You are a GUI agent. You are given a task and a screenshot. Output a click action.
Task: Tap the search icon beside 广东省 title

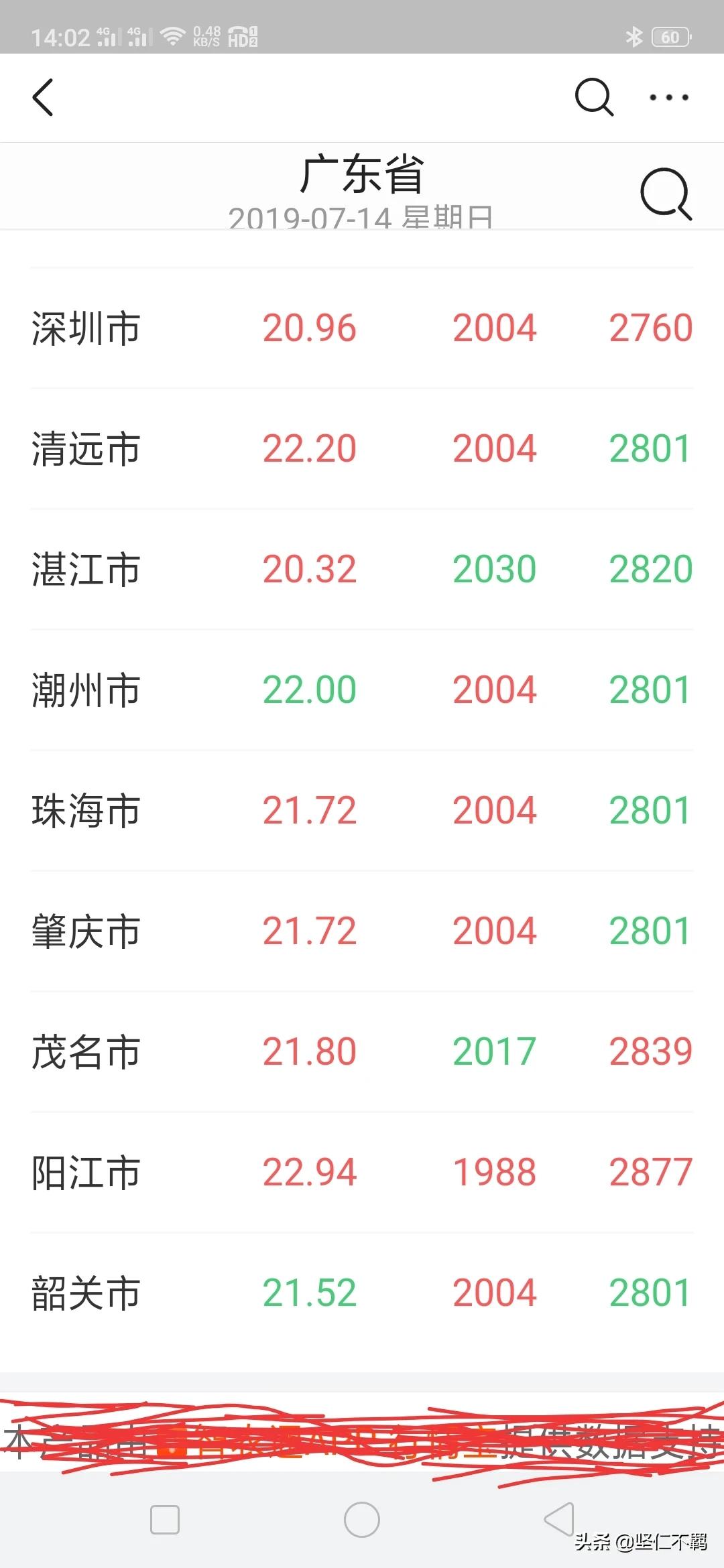(x=666, y=194)
